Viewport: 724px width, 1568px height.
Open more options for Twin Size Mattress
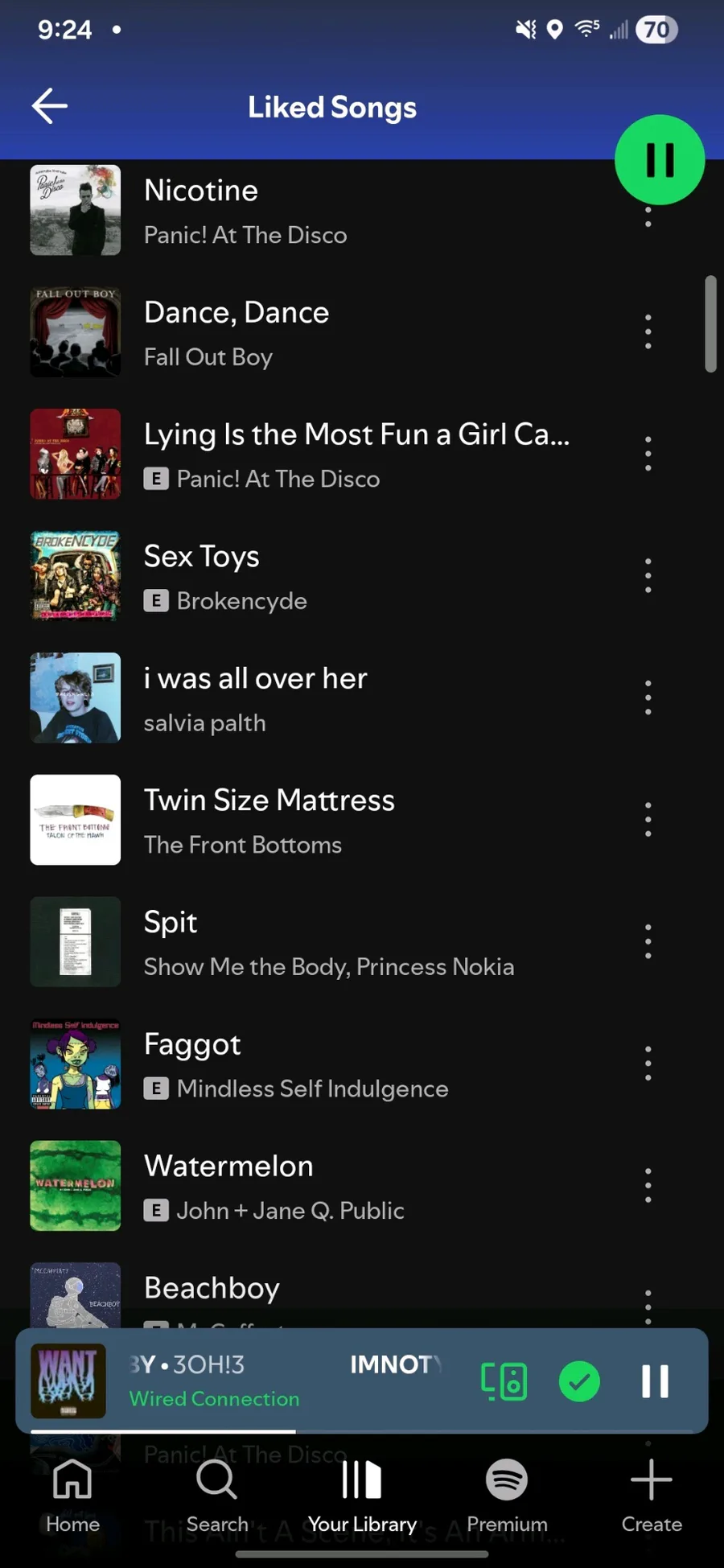tap(648, 820)
